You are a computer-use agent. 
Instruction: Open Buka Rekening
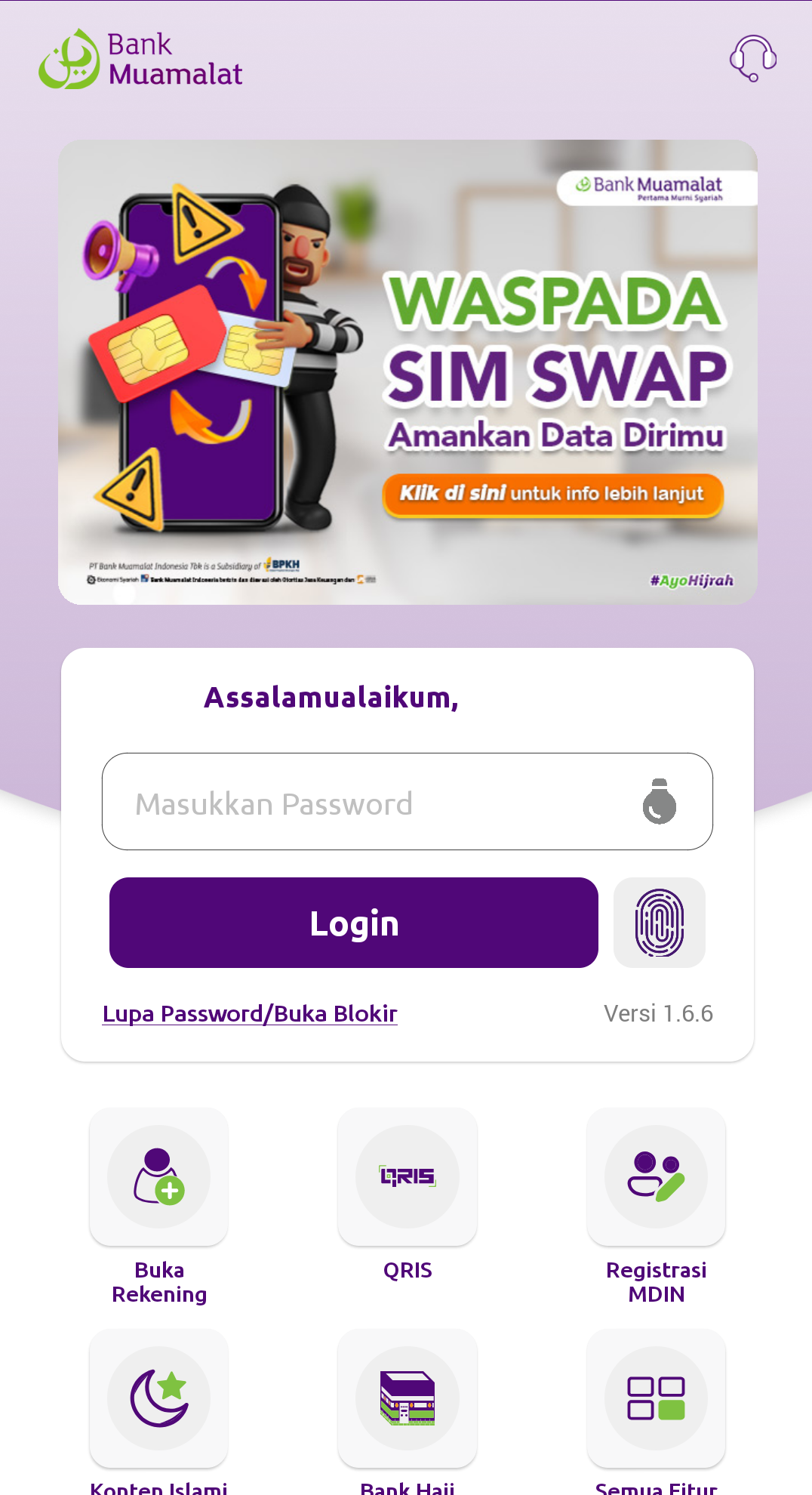click(158, 1176)
